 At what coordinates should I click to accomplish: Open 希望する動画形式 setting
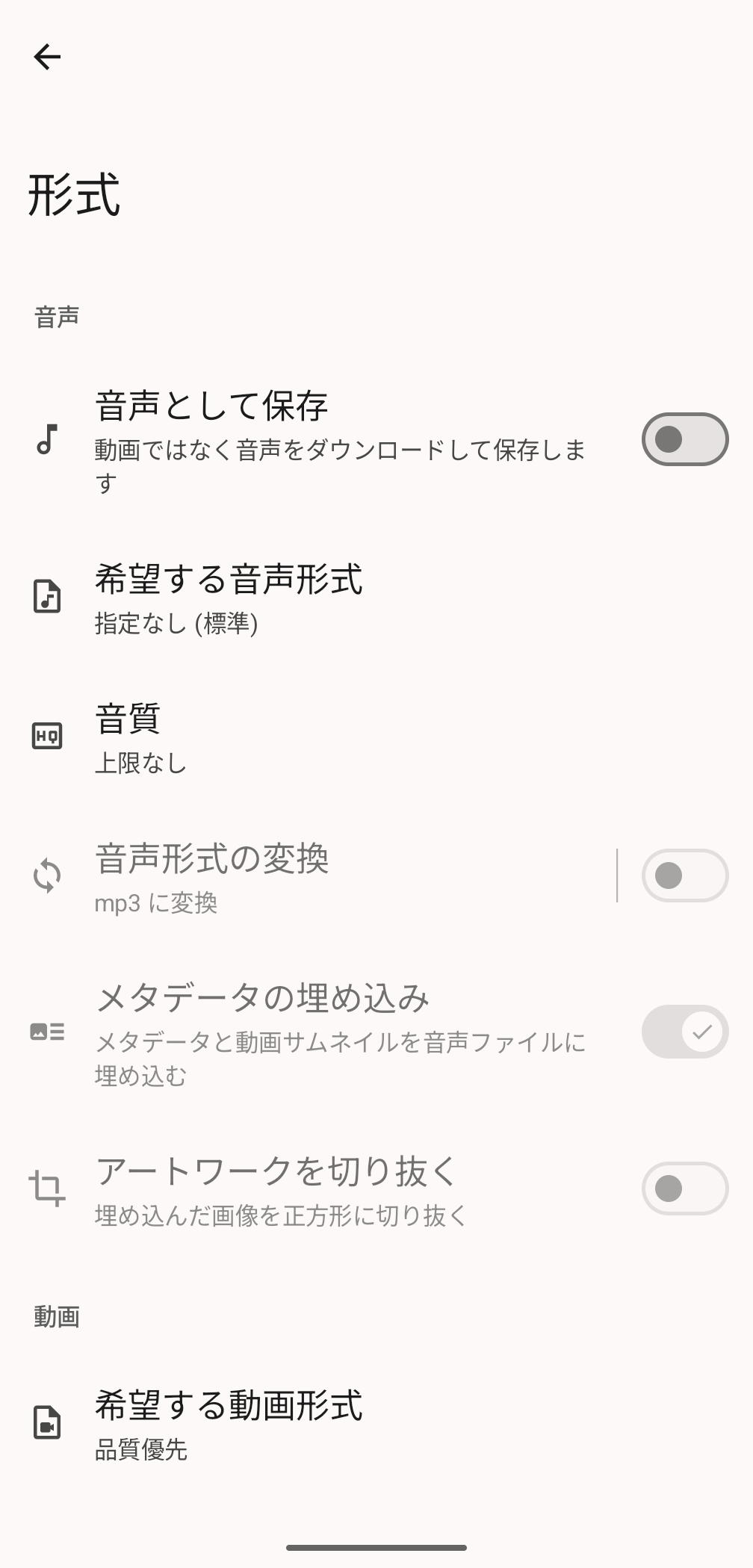pos(229,1424)
